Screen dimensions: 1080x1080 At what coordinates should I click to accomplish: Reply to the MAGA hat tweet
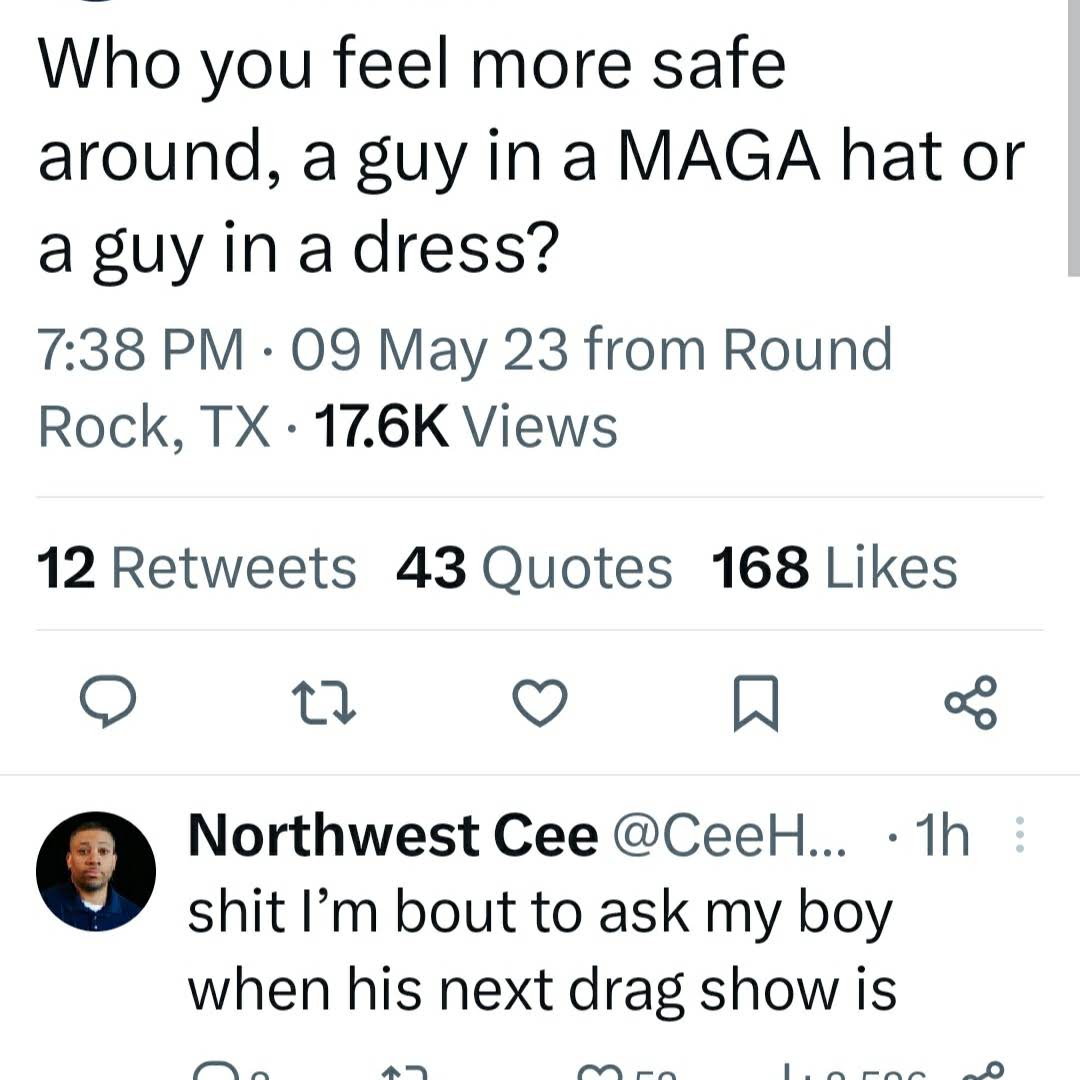(108, 702)
